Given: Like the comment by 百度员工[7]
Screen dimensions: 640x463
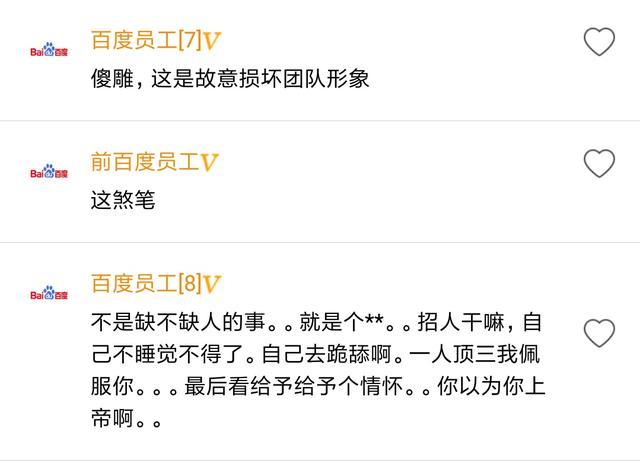Looking at the screenshot, I should [599, 41].
